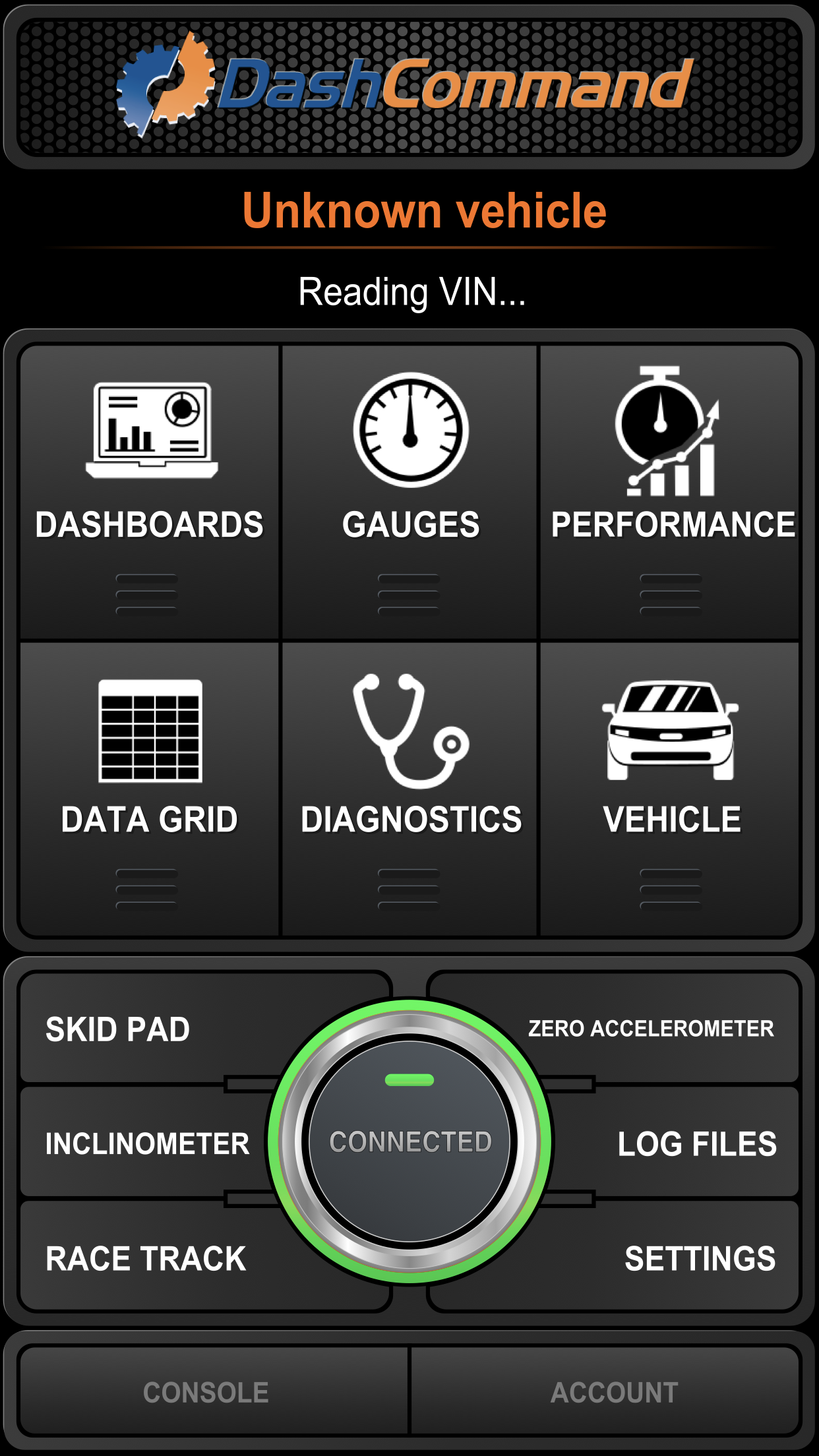Open the Dashboards tile
The height and width of the screenshot is (1456, 819).
pos(150,492)
